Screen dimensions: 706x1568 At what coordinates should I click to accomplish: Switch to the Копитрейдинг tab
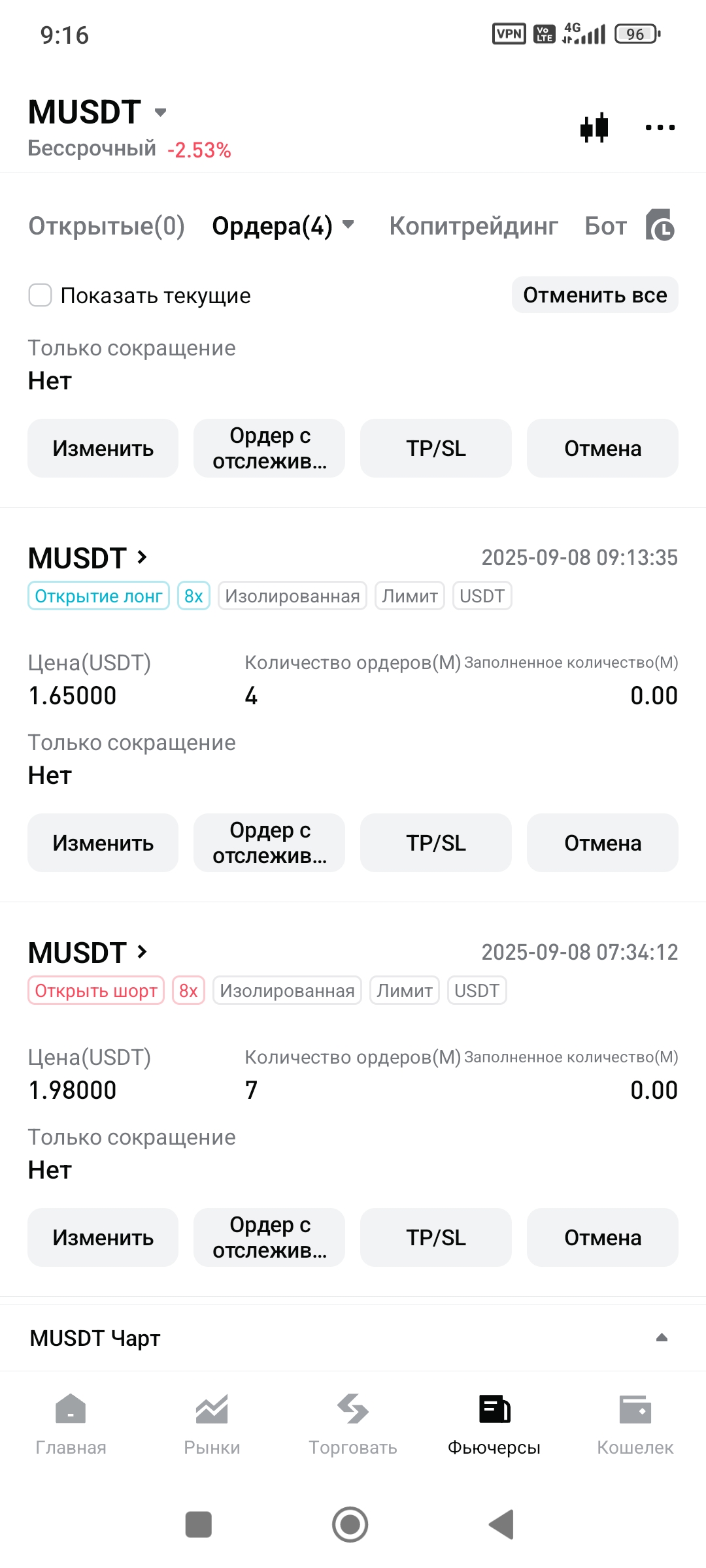click(x=473, y=226)
